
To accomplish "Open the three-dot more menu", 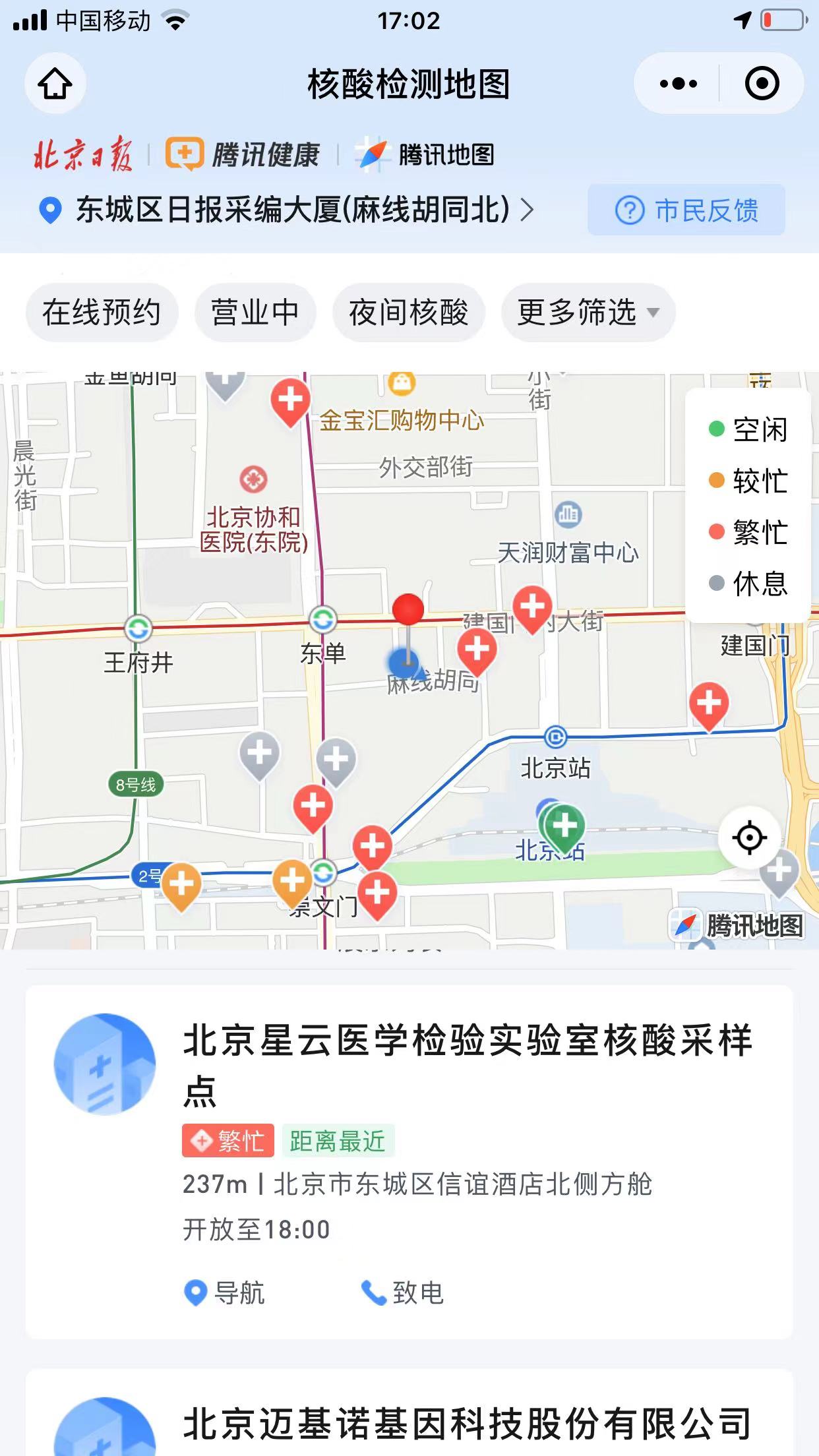I will (678, 84).
